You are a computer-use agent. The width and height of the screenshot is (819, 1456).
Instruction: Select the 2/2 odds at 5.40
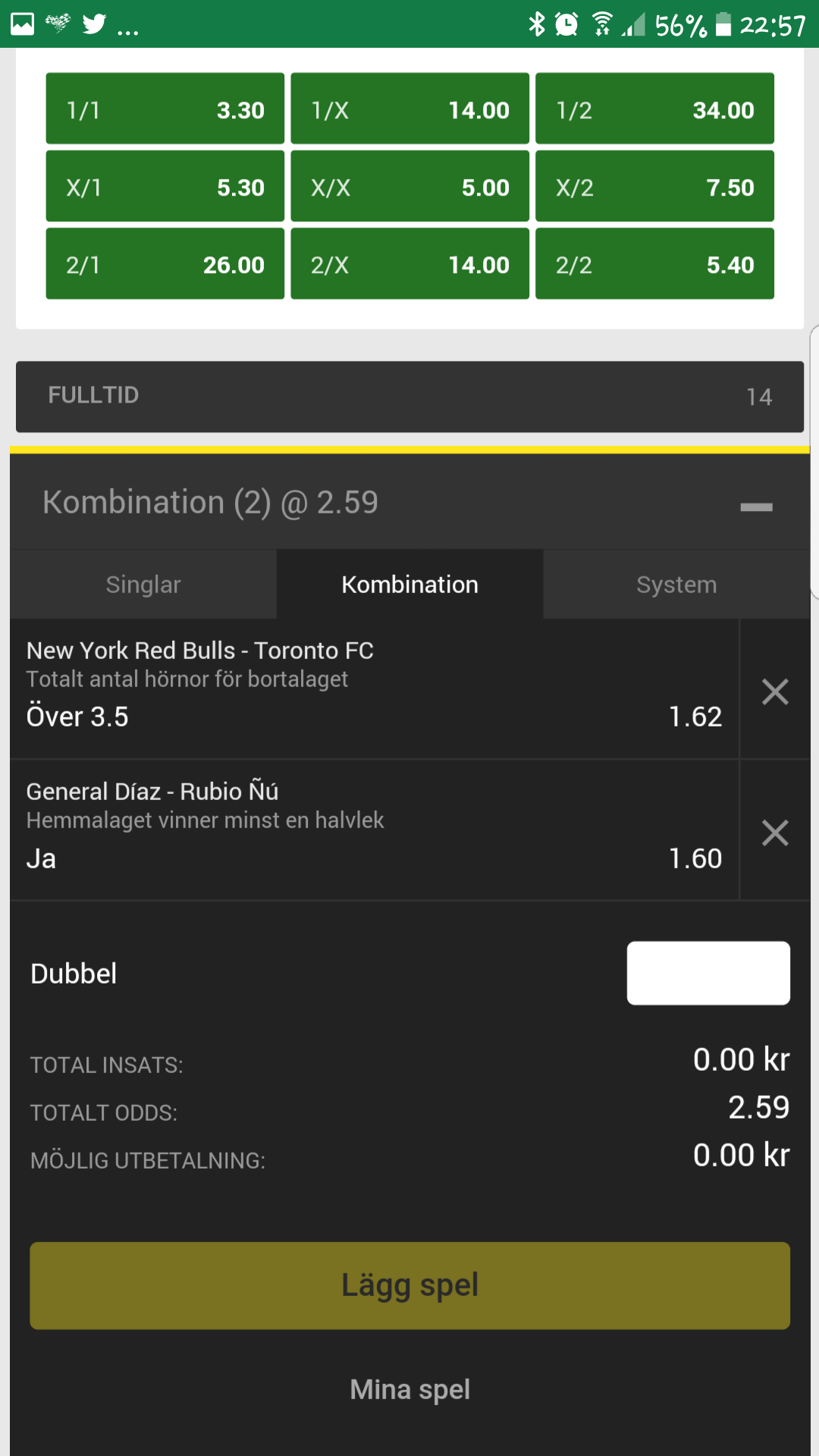654,264
